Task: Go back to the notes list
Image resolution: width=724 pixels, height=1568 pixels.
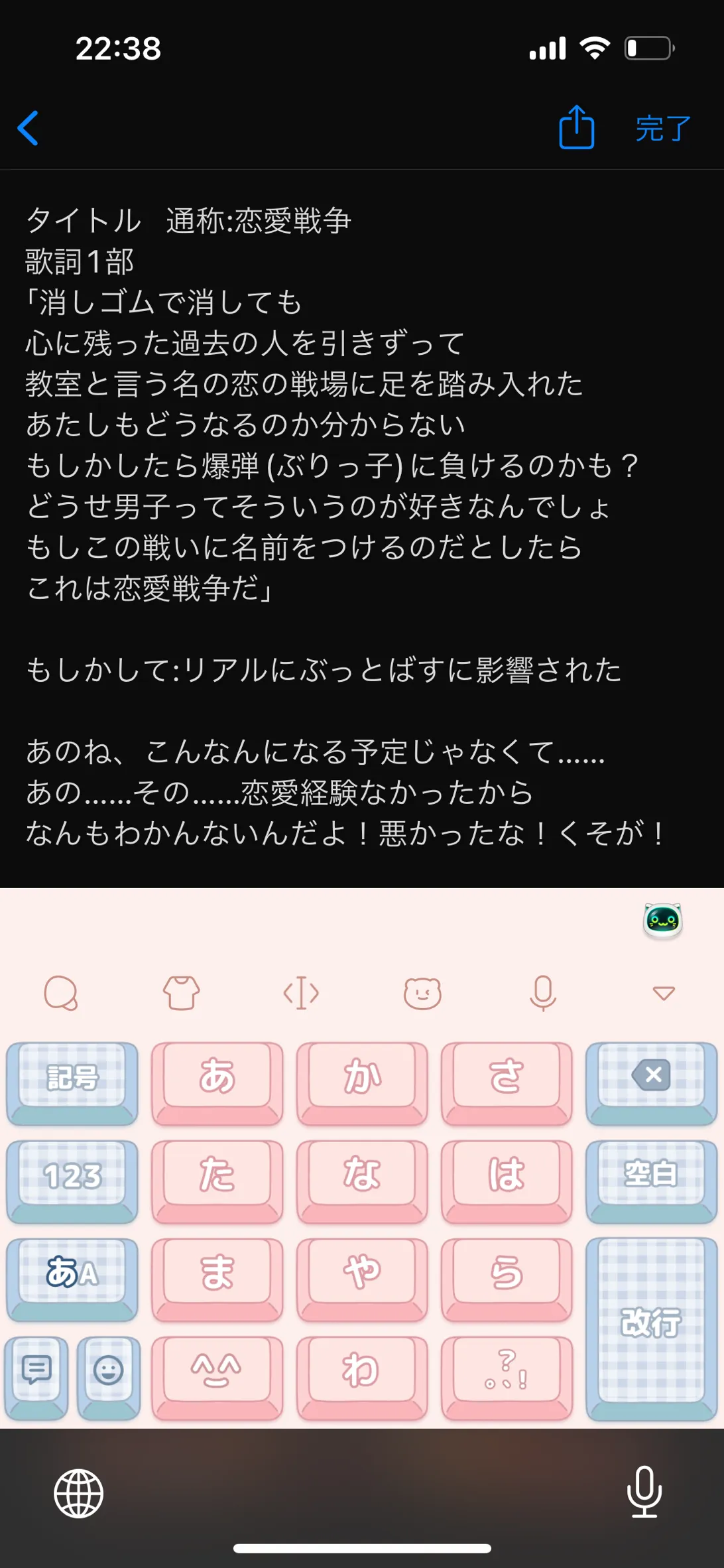Action: pyautogui.click(x=28, y=128)
